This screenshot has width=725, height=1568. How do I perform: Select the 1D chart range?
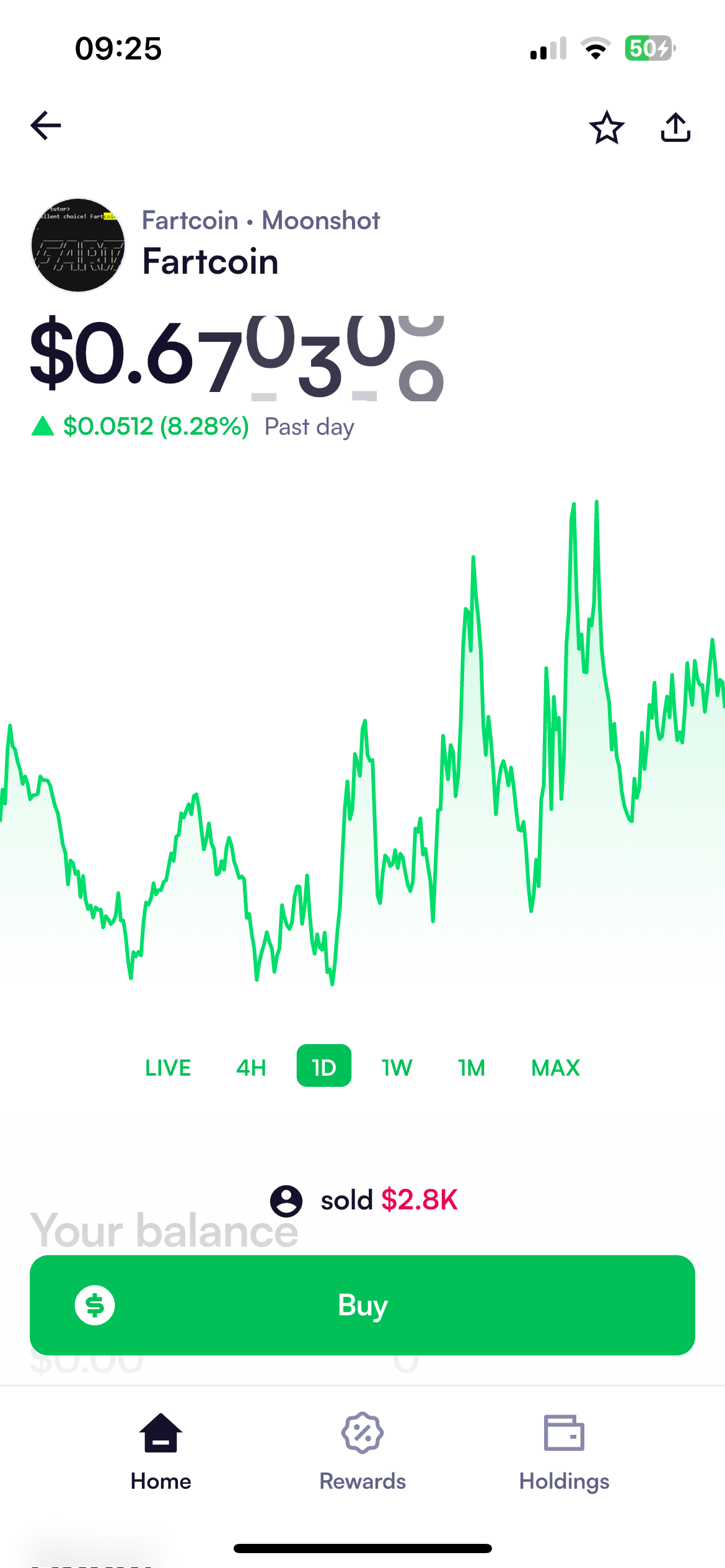324,1066
